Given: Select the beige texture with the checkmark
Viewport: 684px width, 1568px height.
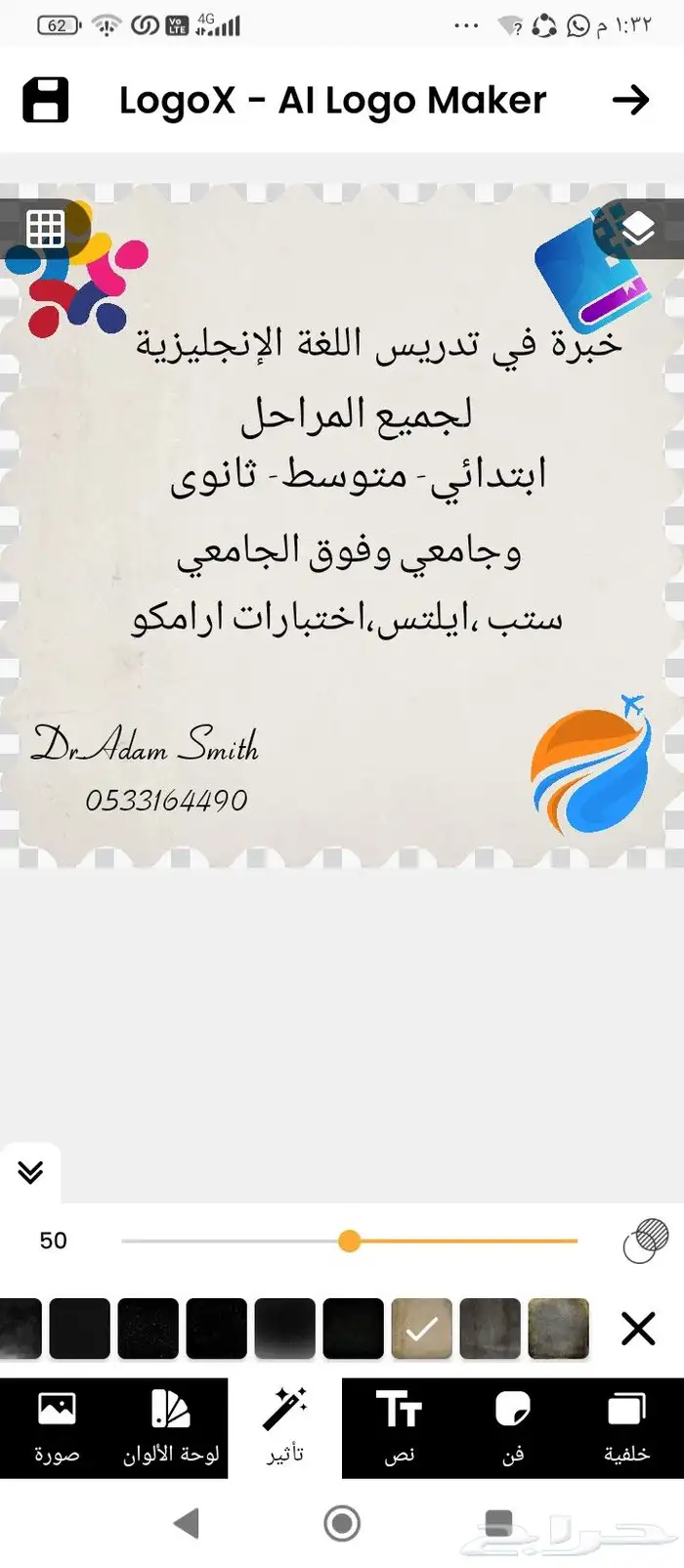Looking at the screenshot, I should (x=422, y=1328).
